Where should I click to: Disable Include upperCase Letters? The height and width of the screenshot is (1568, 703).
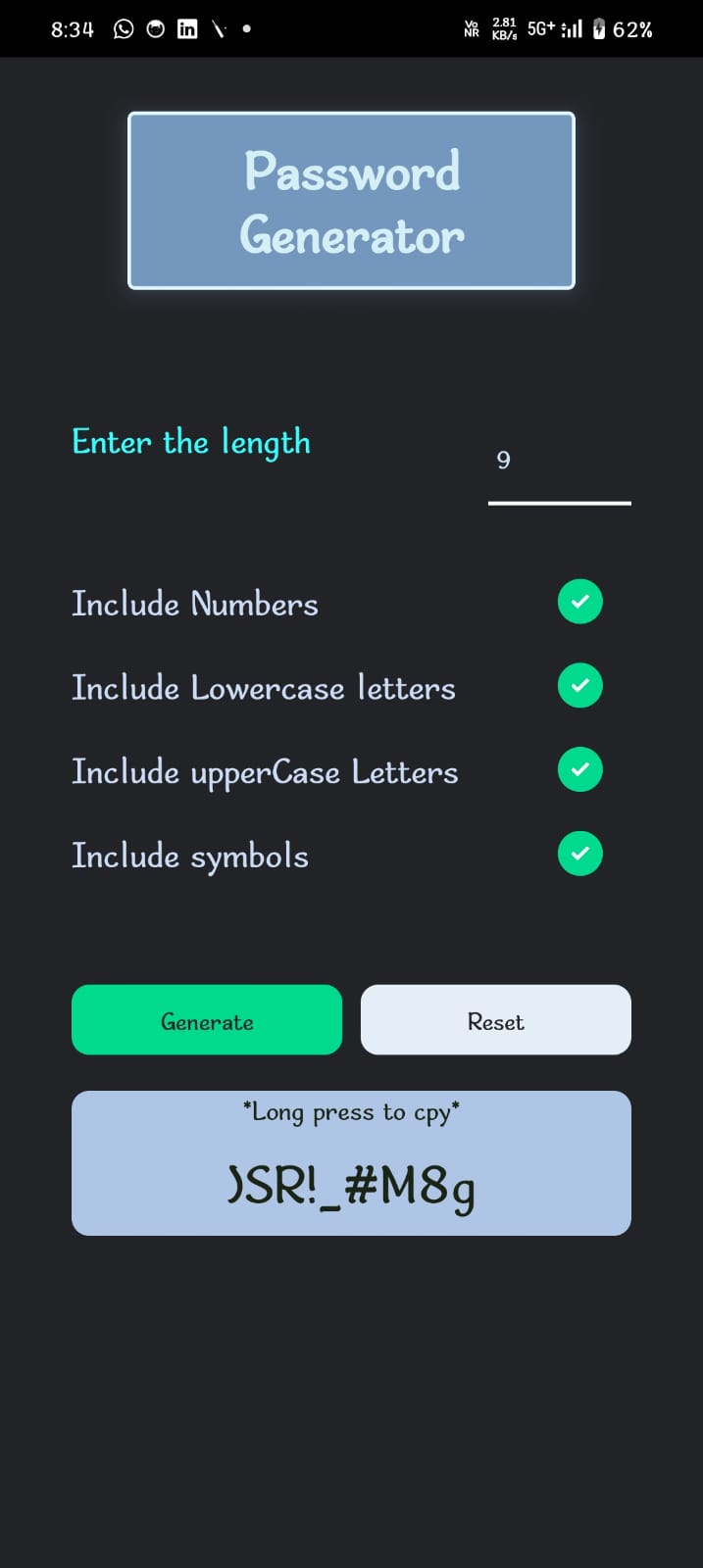[580, 769]
